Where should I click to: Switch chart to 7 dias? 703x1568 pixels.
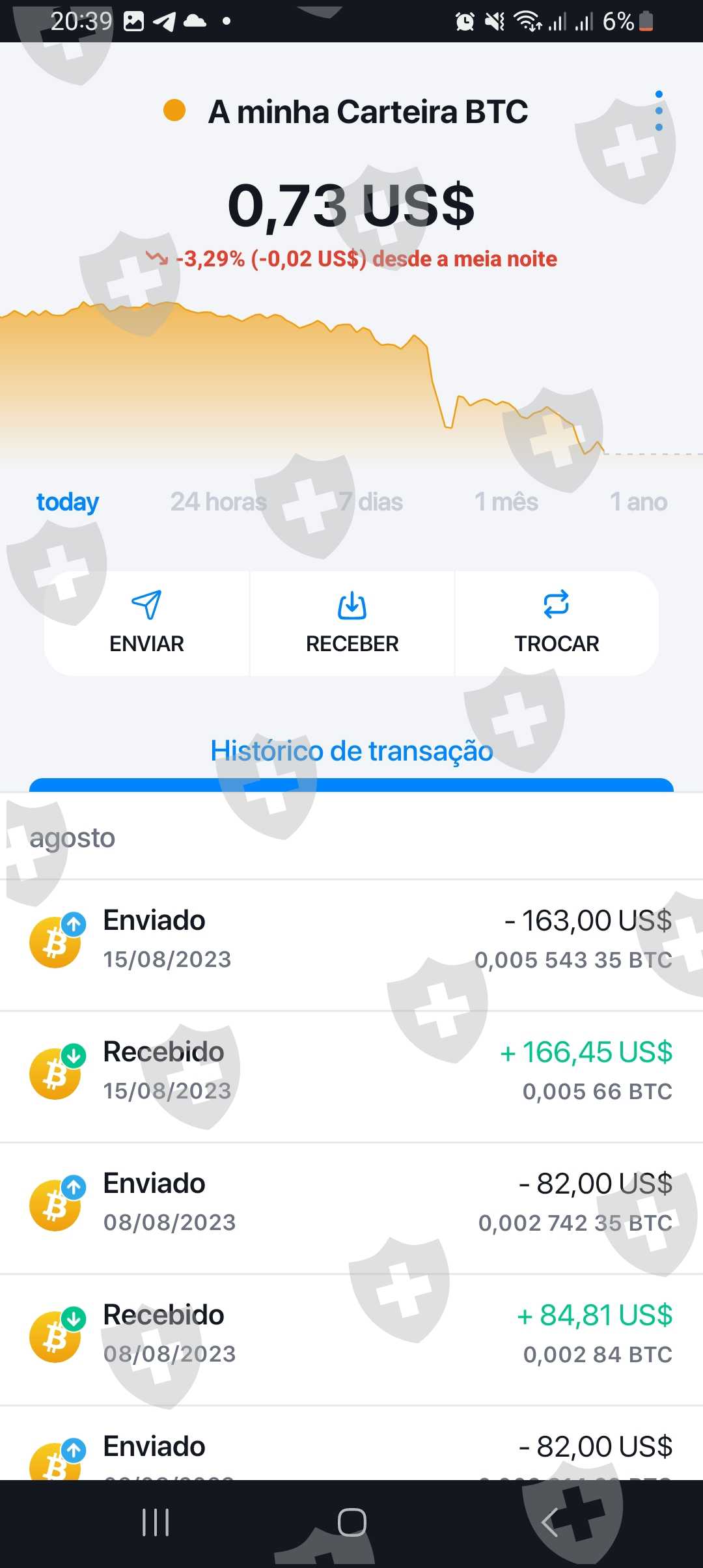pos(370,502)
